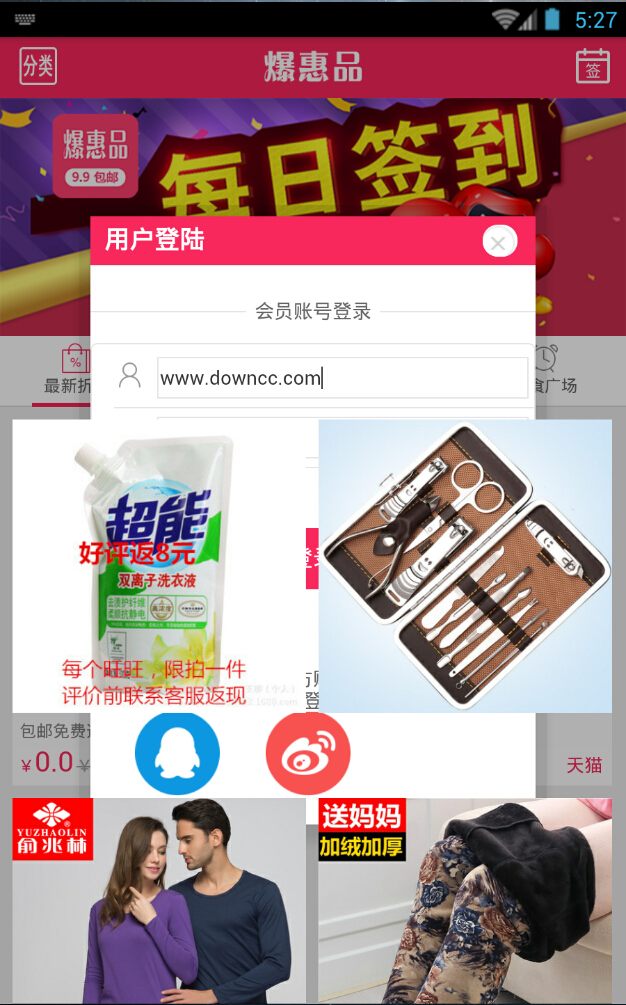The width and height of the screenshot is (626, 1005).
Task: Log in with Weibo icon
Action: click(308, 754)
